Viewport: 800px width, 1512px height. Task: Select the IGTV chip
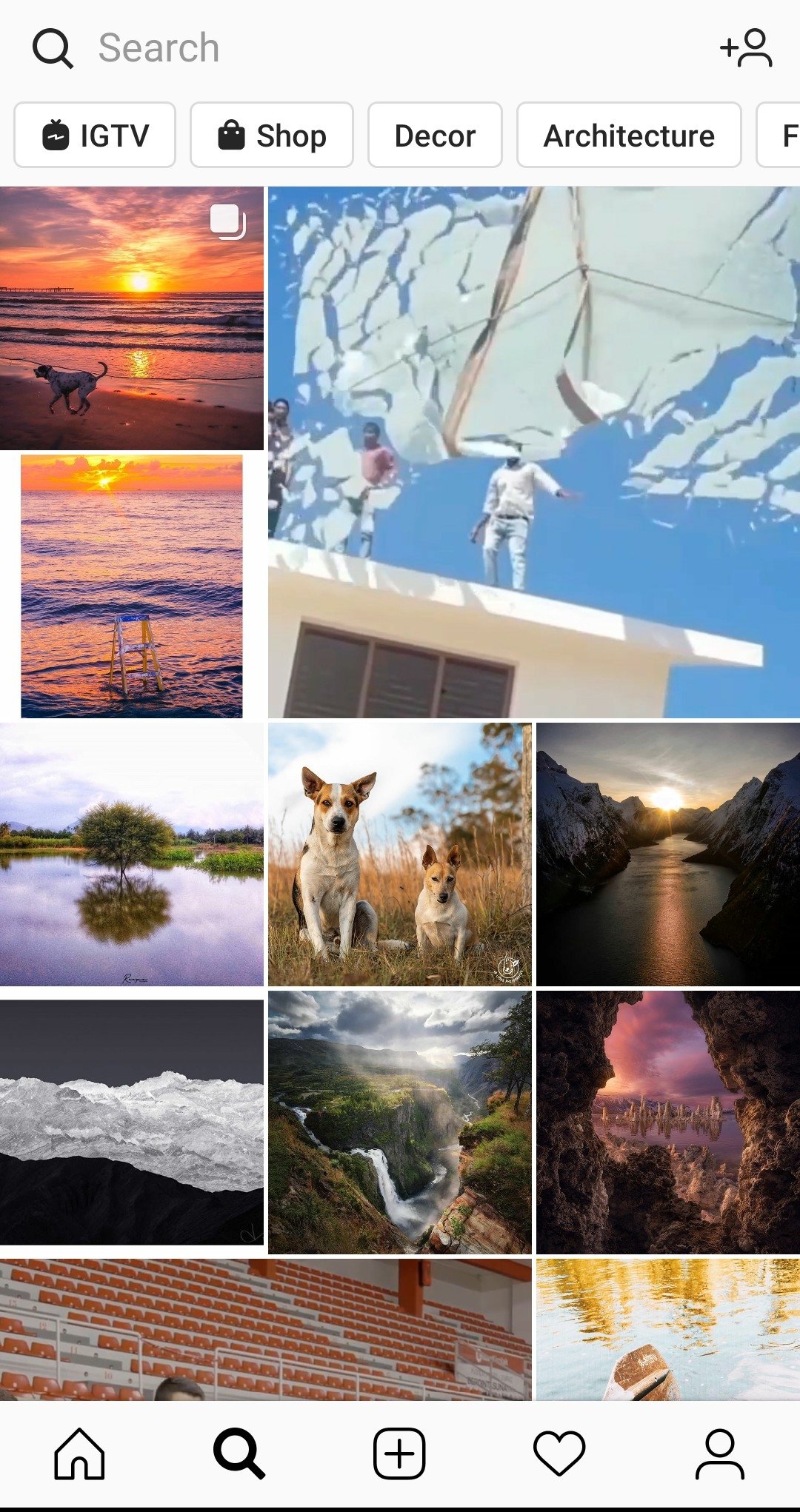point(95,136)
